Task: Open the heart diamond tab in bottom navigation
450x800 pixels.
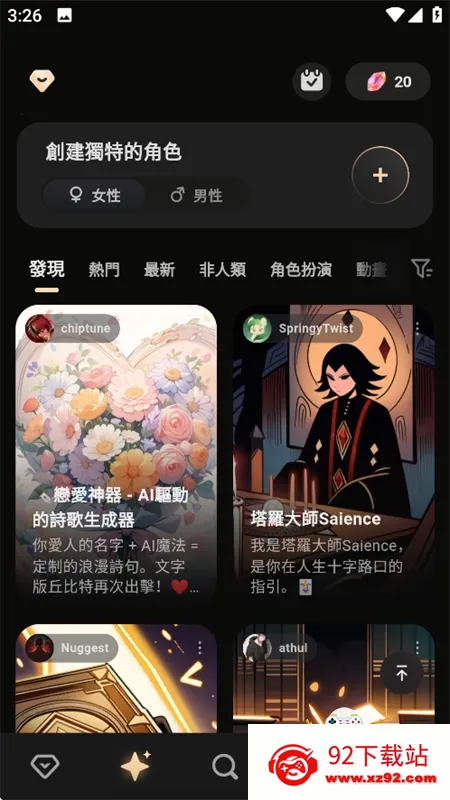Action: [x=45, y=766]
